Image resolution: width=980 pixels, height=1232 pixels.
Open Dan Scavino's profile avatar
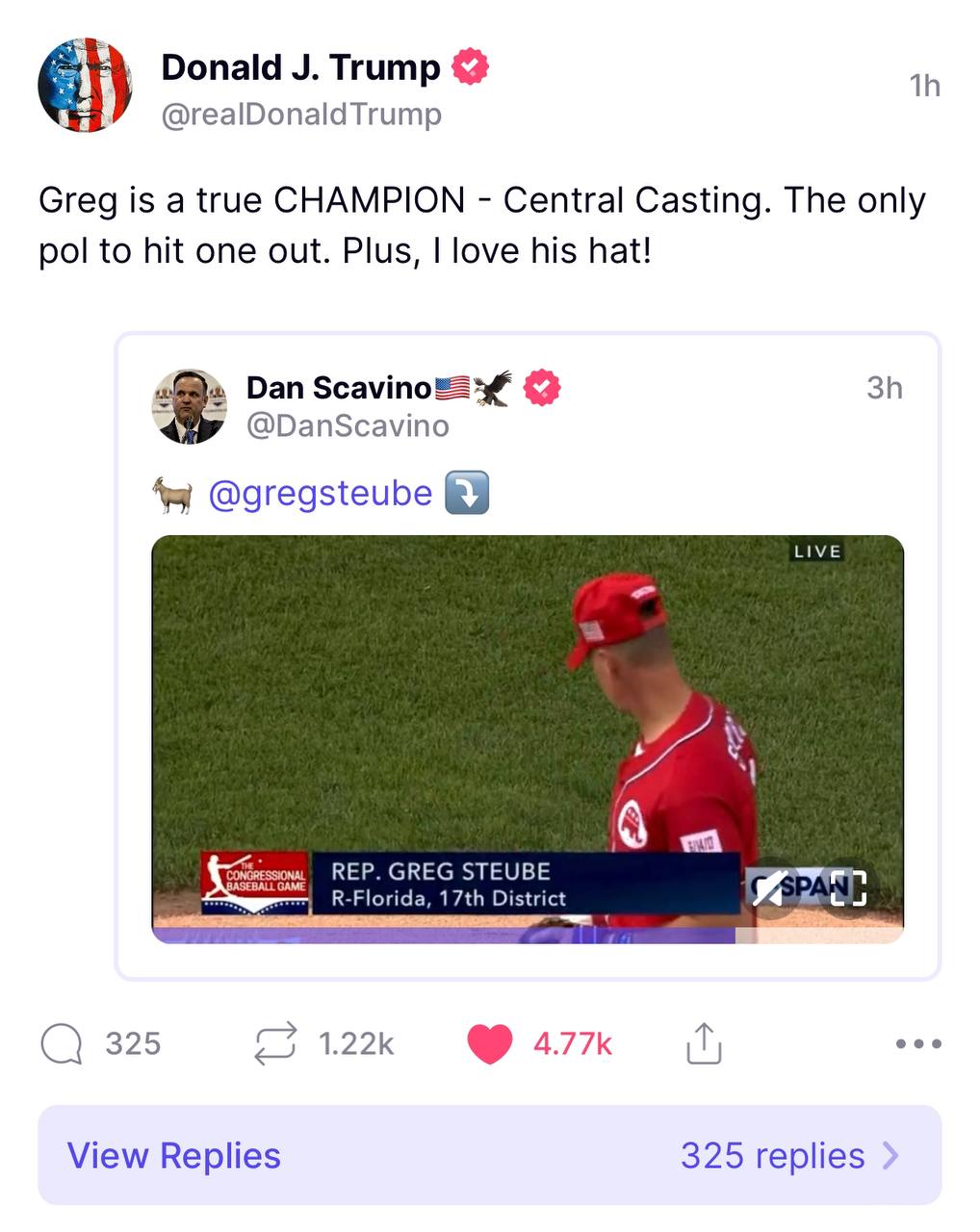point(189,405)
